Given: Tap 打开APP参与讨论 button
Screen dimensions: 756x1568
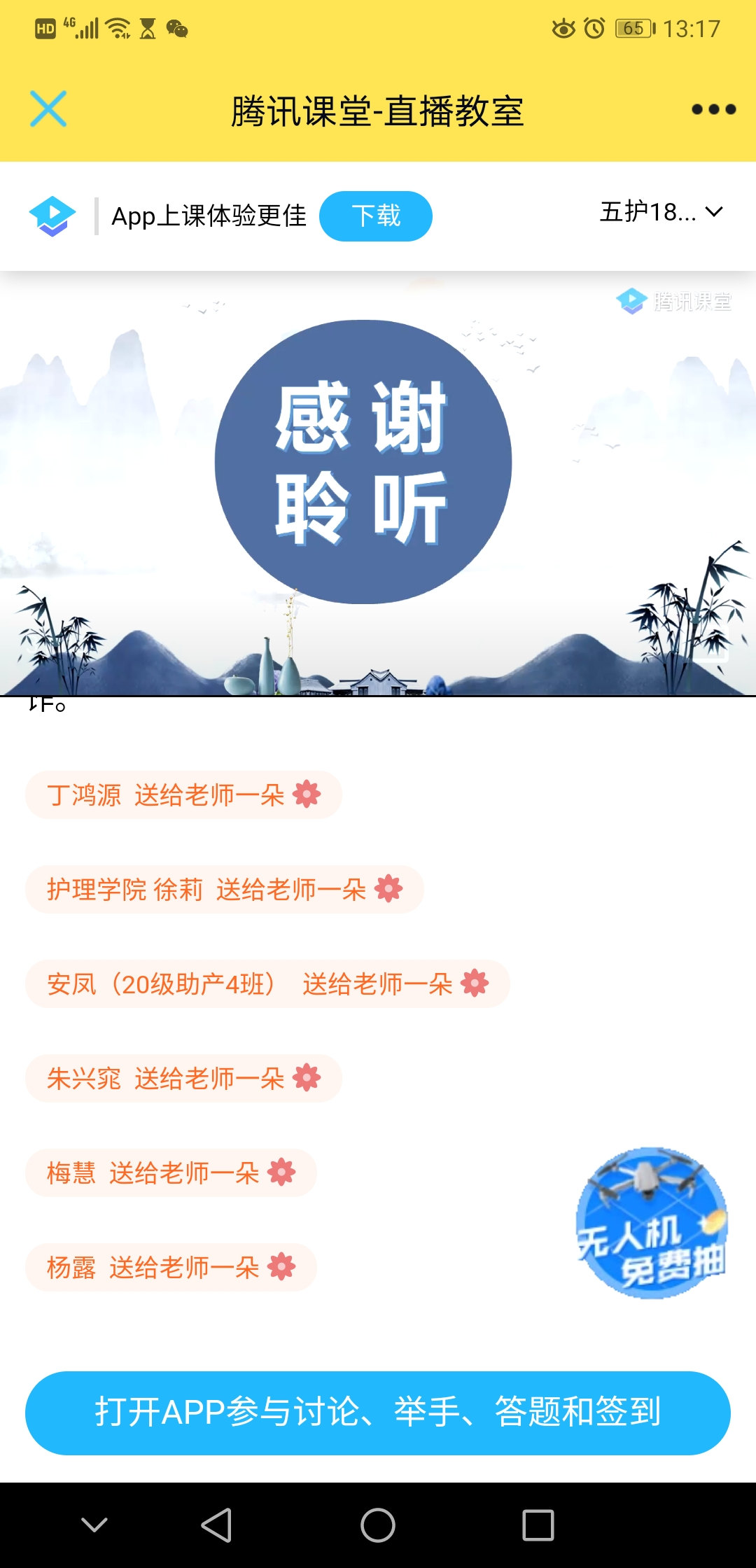Looking at the screenshot, I should point(378,1413).
